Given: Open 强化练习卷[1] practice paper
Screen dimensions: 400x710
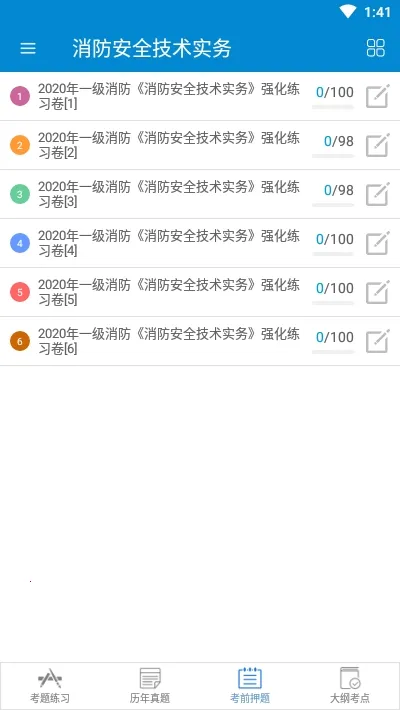Looking at the screenshot, I should [x=200, y=96].
